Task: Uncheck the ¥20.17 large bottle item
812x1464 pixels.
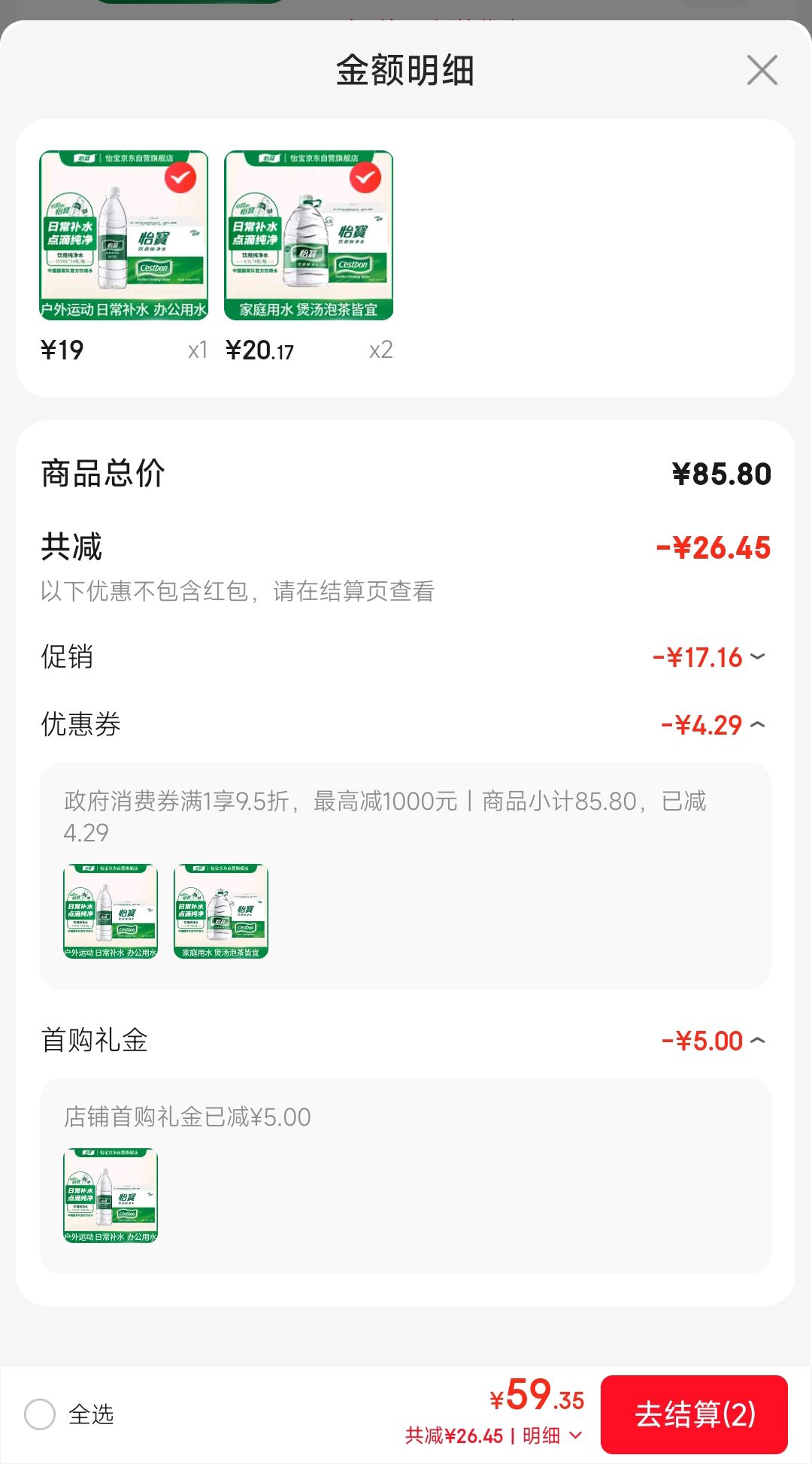Action: (x=365, y=178)
